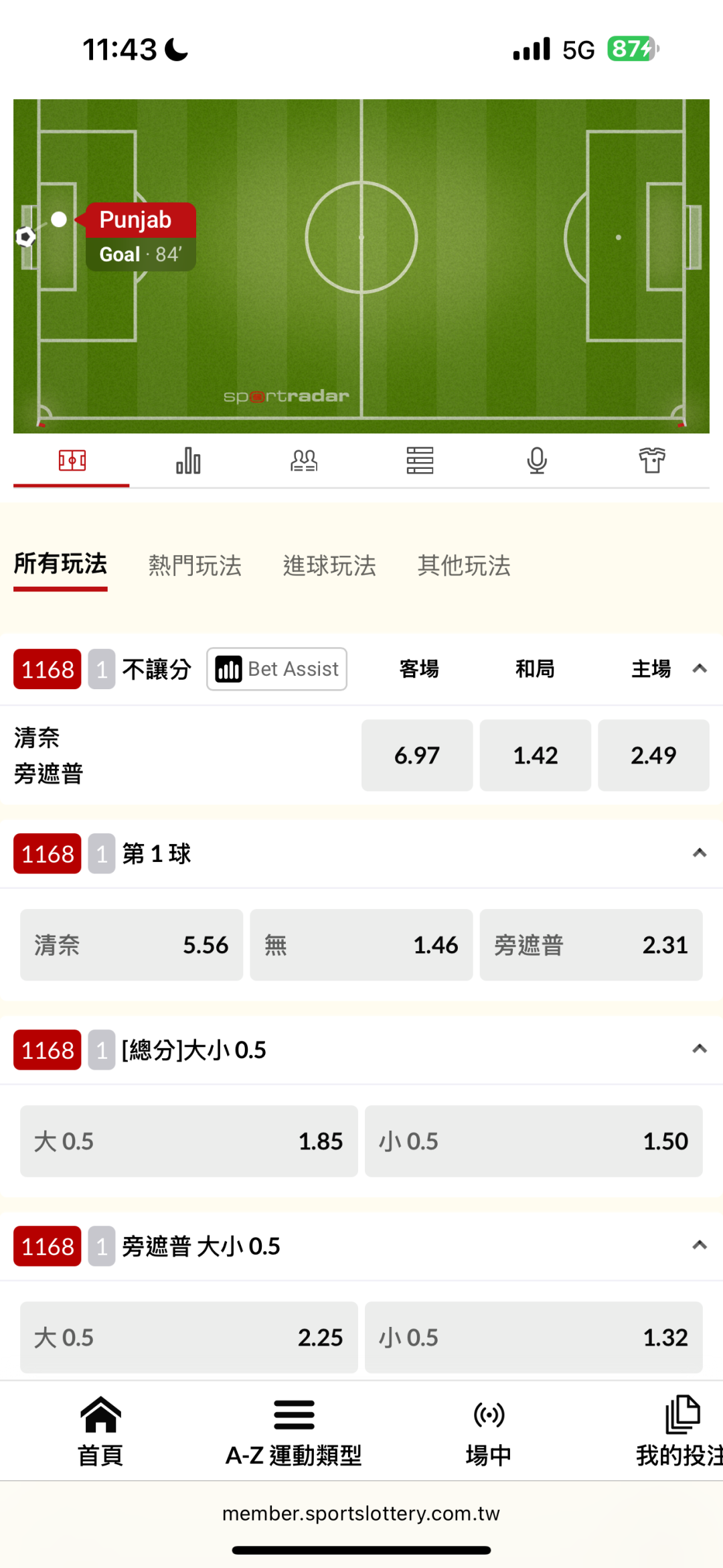Show 其他玩法 bet types
The width and height of the screenshot is (723, 1568).
(x=464, y=565)
